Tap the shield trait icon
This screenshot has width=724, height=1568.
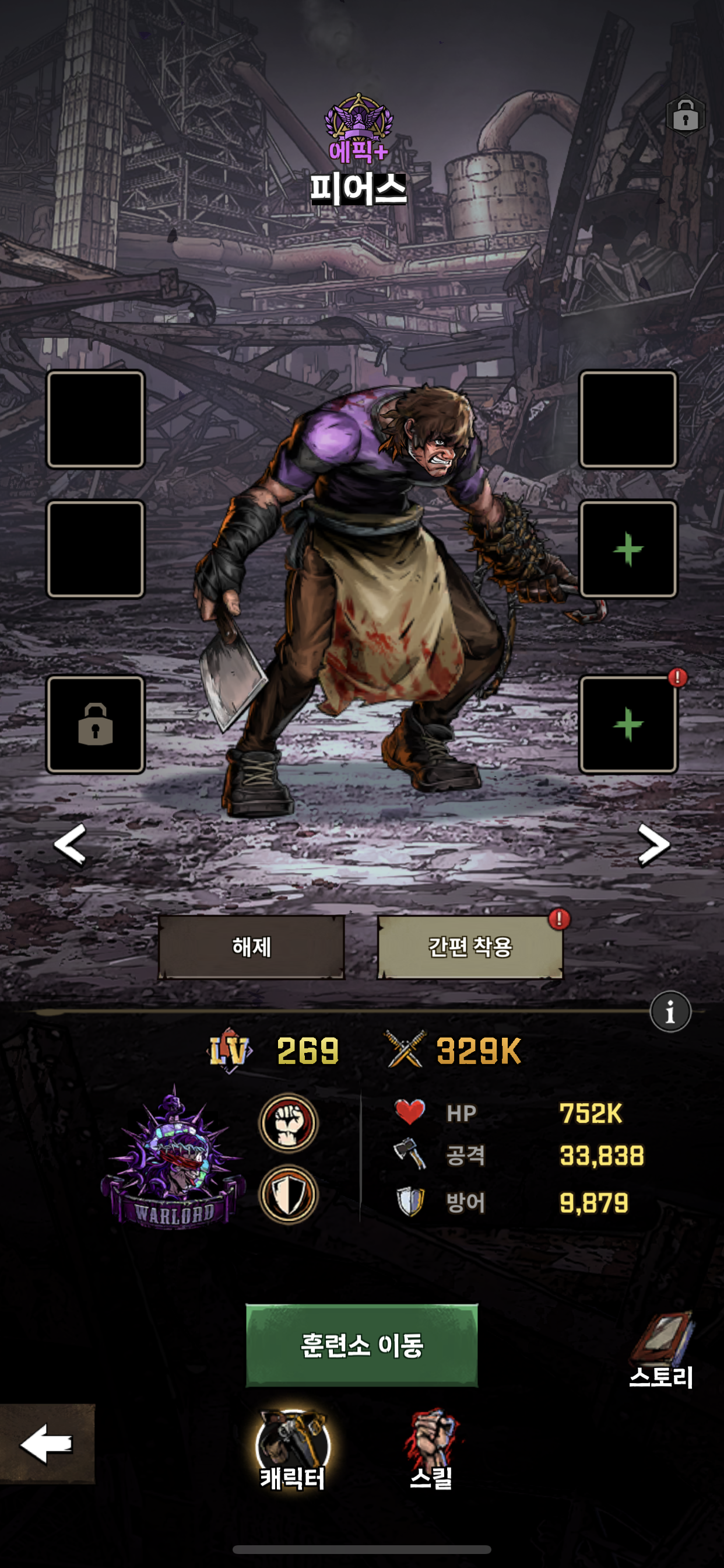pos(289,1193)
